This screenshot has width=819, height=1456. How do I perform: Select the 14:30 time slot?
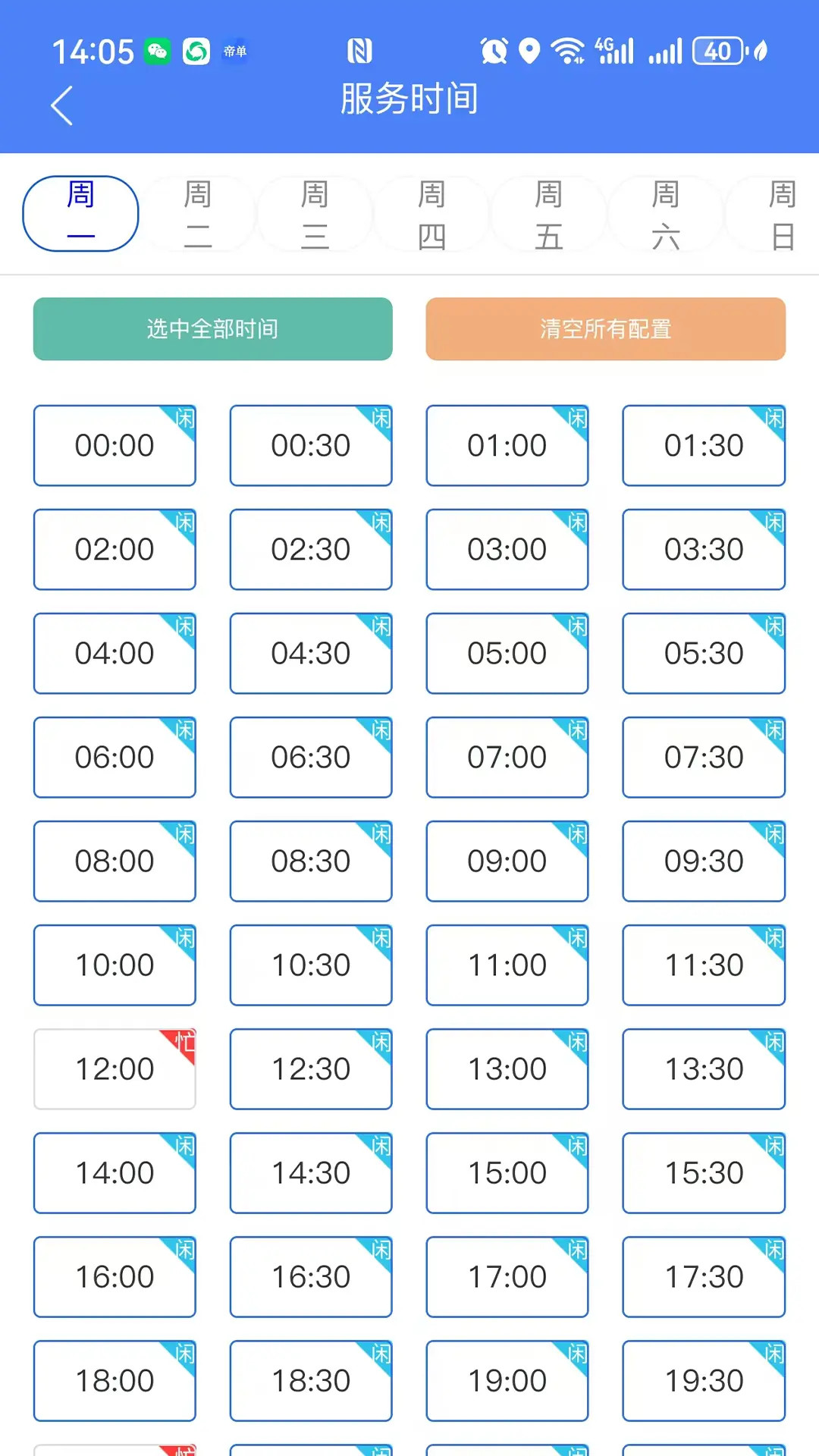(x=311, y=1172)
